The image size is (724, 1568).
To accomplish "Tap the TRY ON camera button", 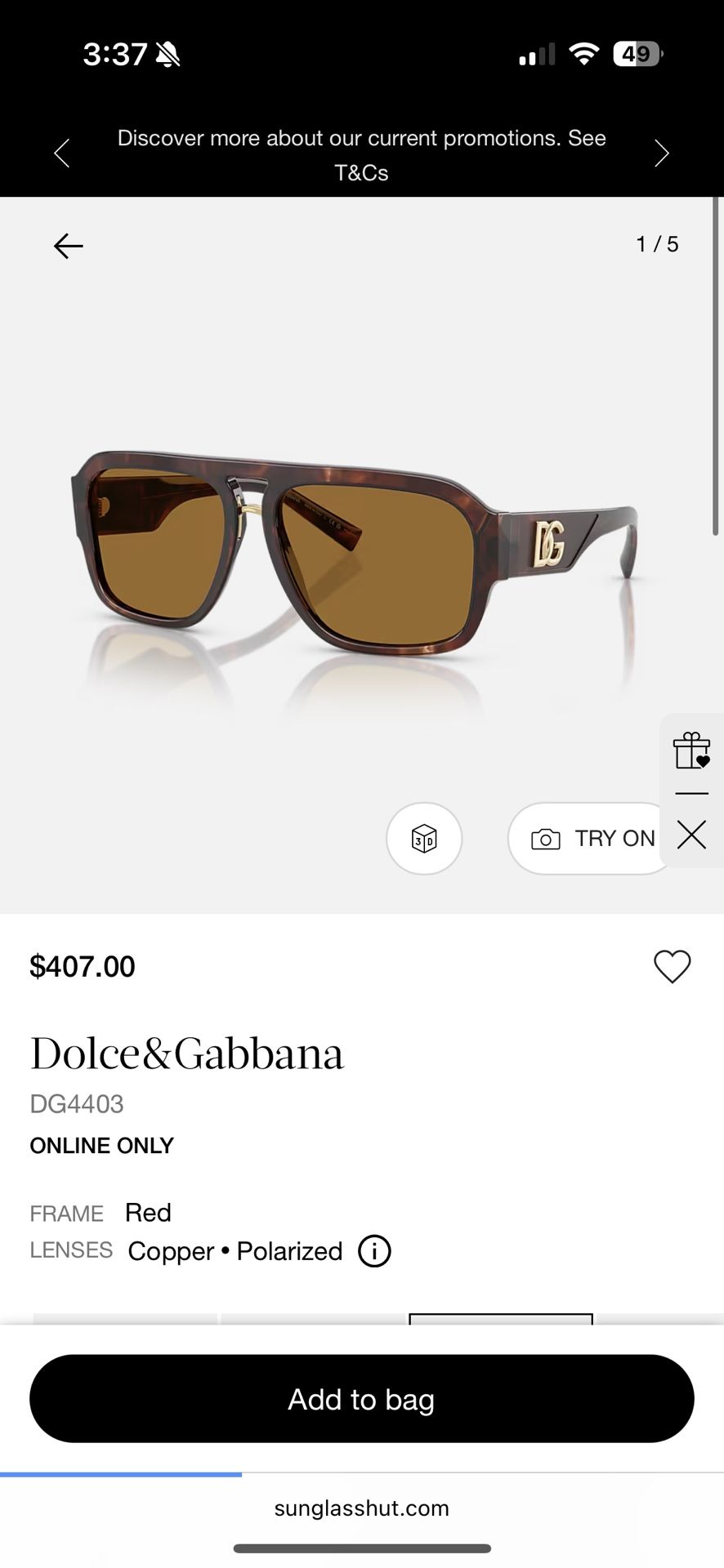I will 592,839.
